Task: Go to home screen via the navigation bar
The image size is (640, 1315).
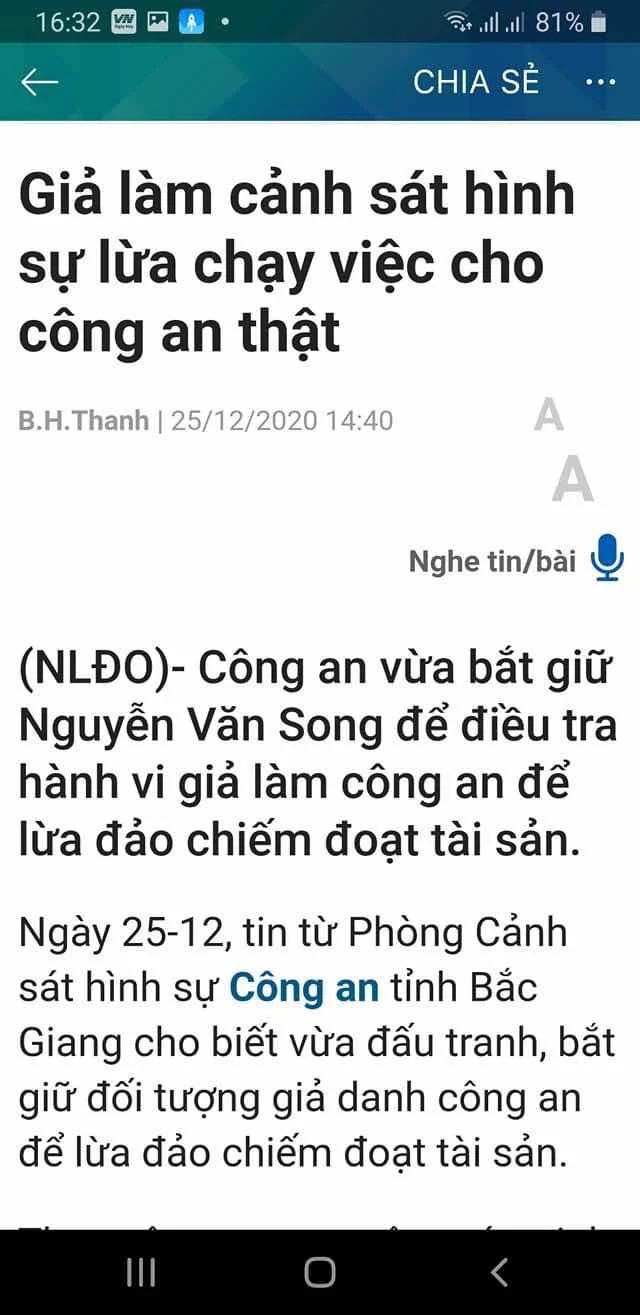Action: (320, 1272)
